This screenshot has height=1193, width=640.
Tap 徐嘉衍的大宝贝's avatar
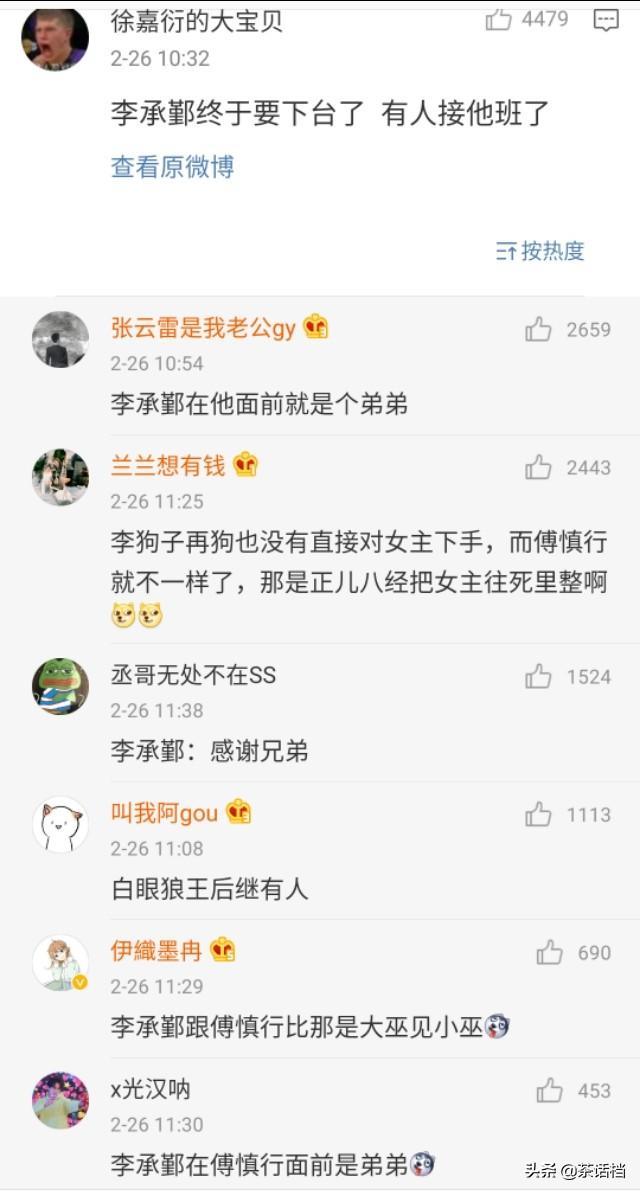click(x=55, y=38)
